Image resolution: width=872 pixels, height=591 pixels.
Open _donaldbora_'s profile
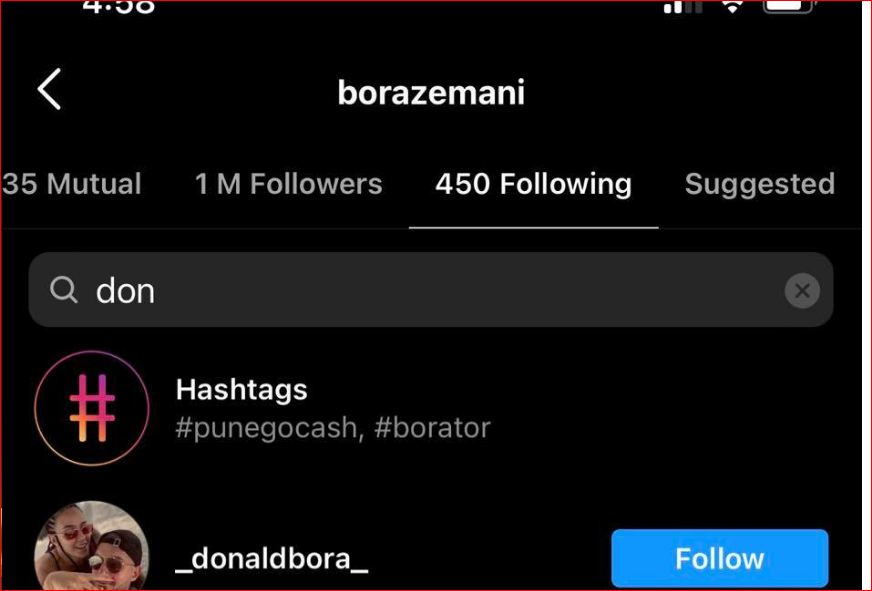click(x=271, y=558)
